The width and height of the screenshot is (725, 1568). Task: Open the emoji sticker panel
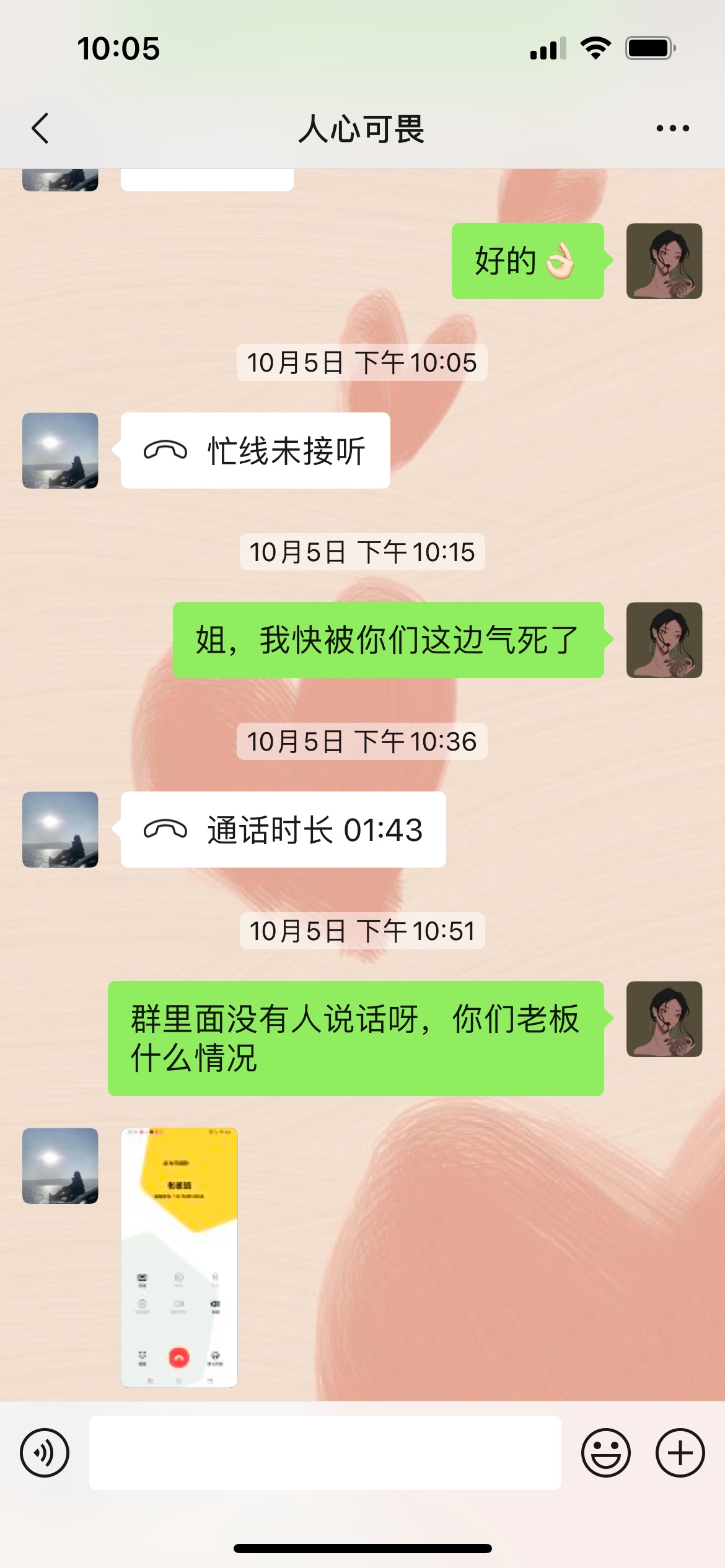pyautogui.click(x=605, y=1452)
